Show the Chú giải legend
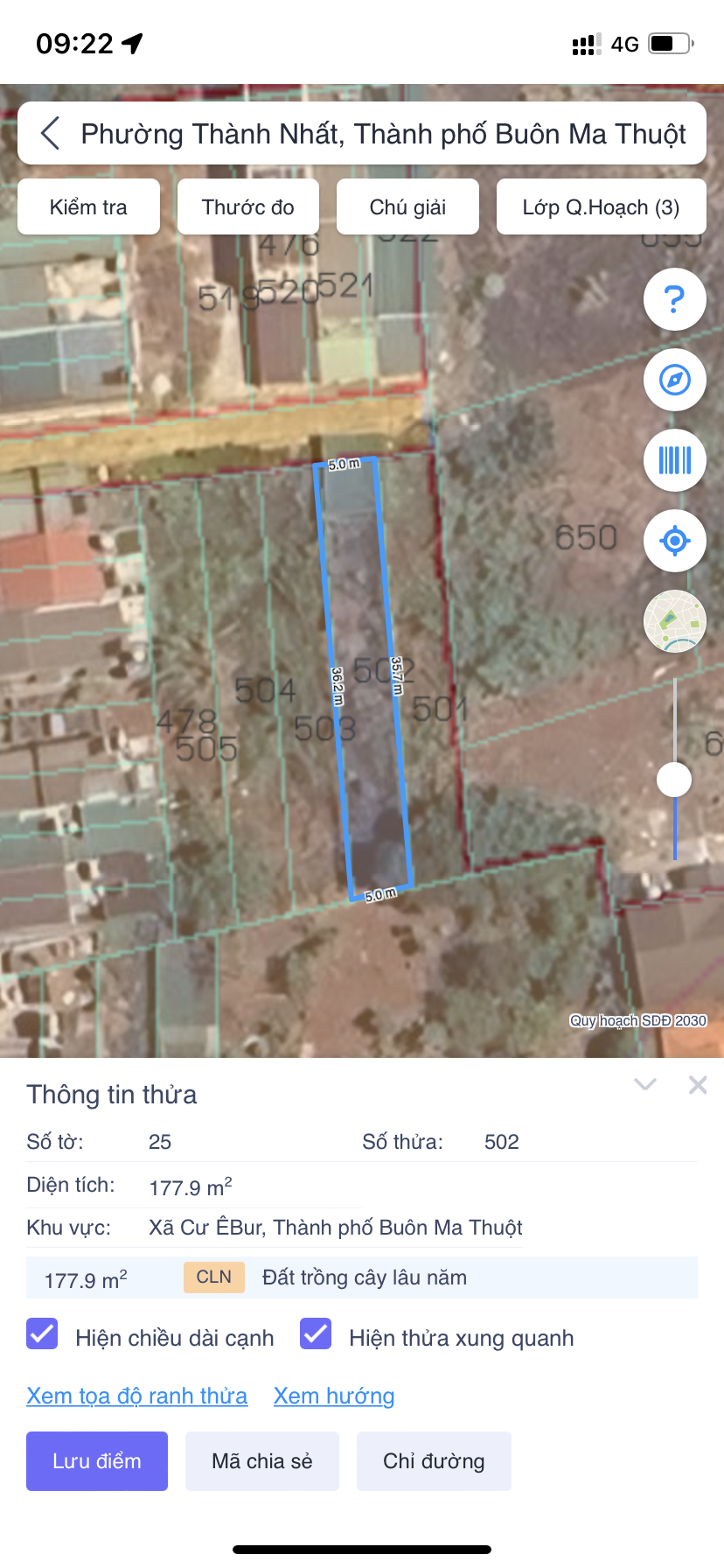Screen dimensions: 724x1568 (x=407, y=207)
